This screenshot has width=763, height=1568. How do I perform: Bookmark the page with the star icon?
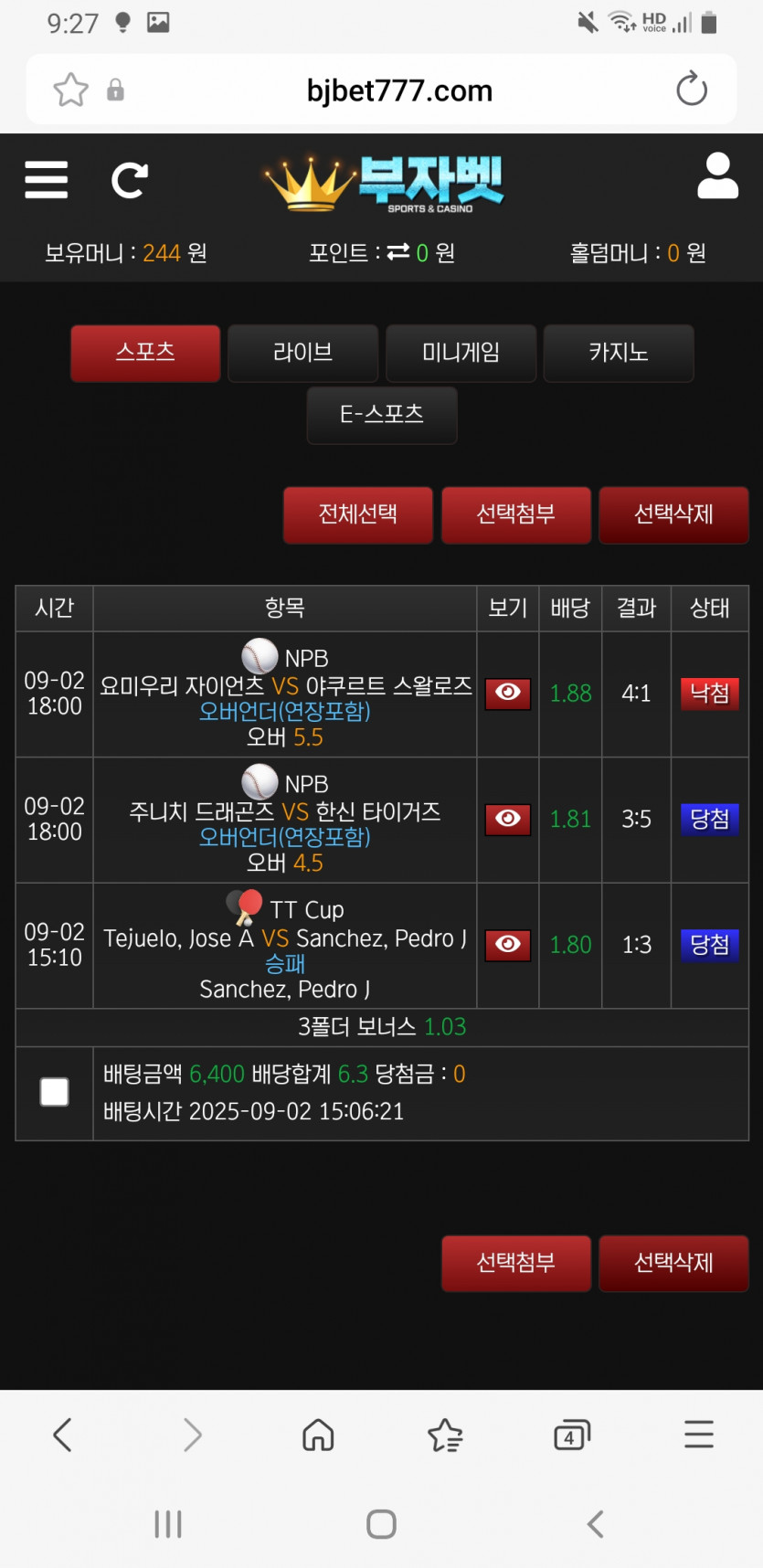(x=71, y=90)
